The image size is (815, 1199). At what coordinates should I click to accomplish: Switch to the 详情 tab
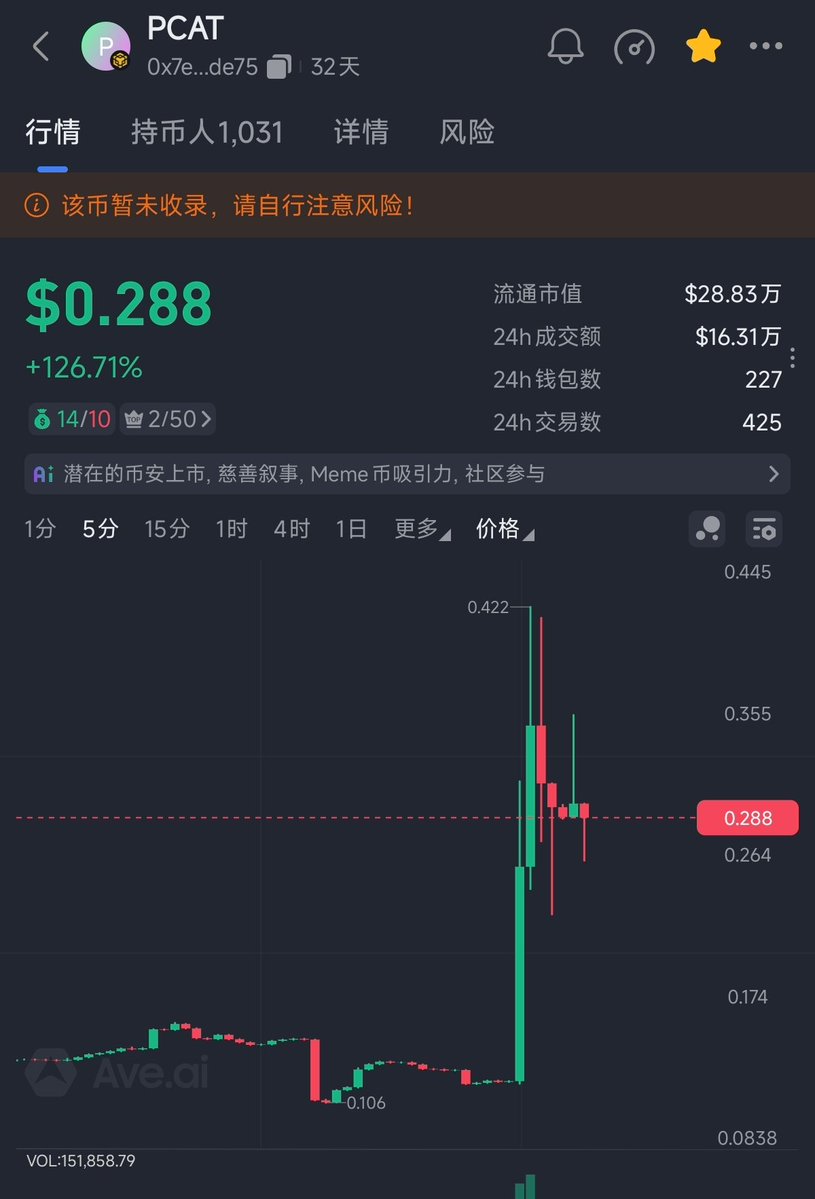[x=361, y=132]
